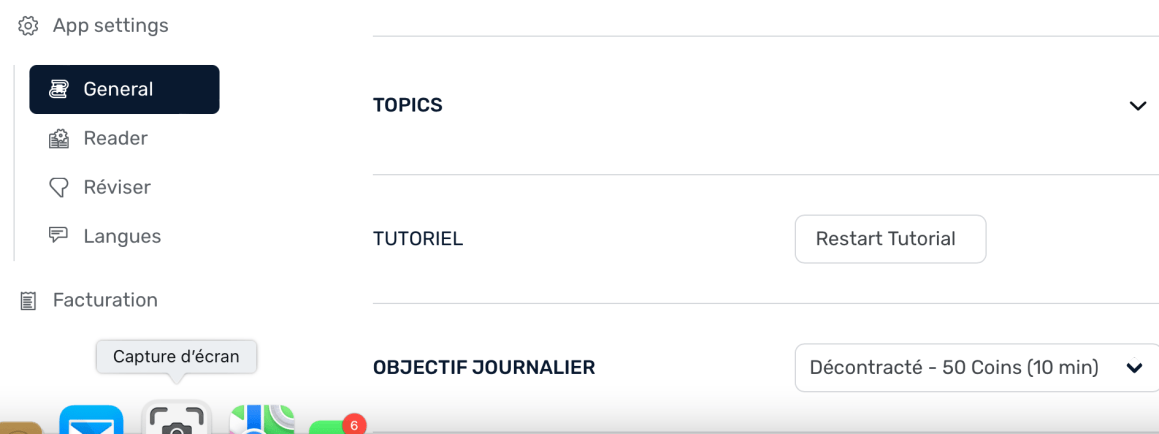
Task: Open the Mail app in the dock
Action: pyautogui.click(x=91, y=421)
